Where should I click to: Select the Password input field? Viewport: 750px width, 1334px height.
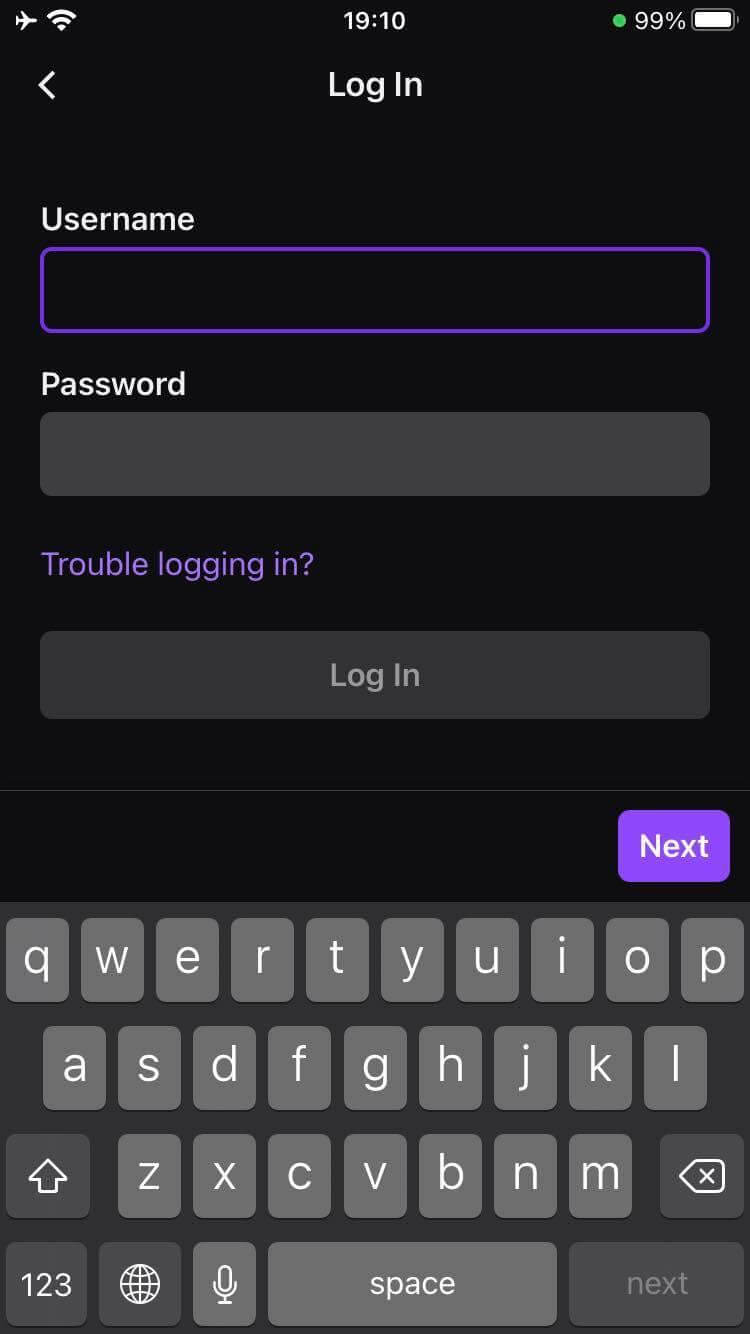pos(375,453)
